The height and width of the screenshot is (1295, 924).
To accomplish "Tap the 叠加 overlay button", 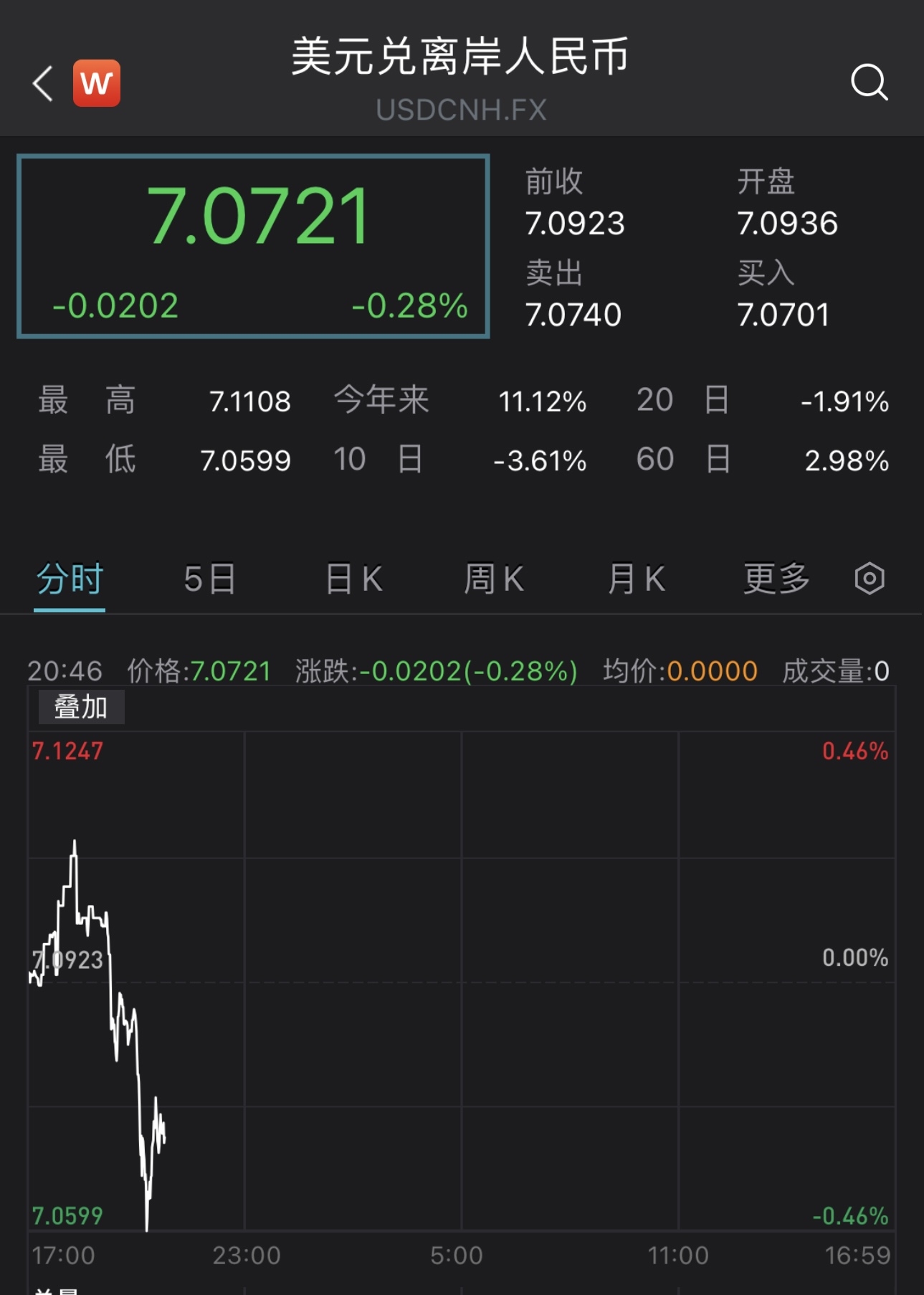I will 81,707.
